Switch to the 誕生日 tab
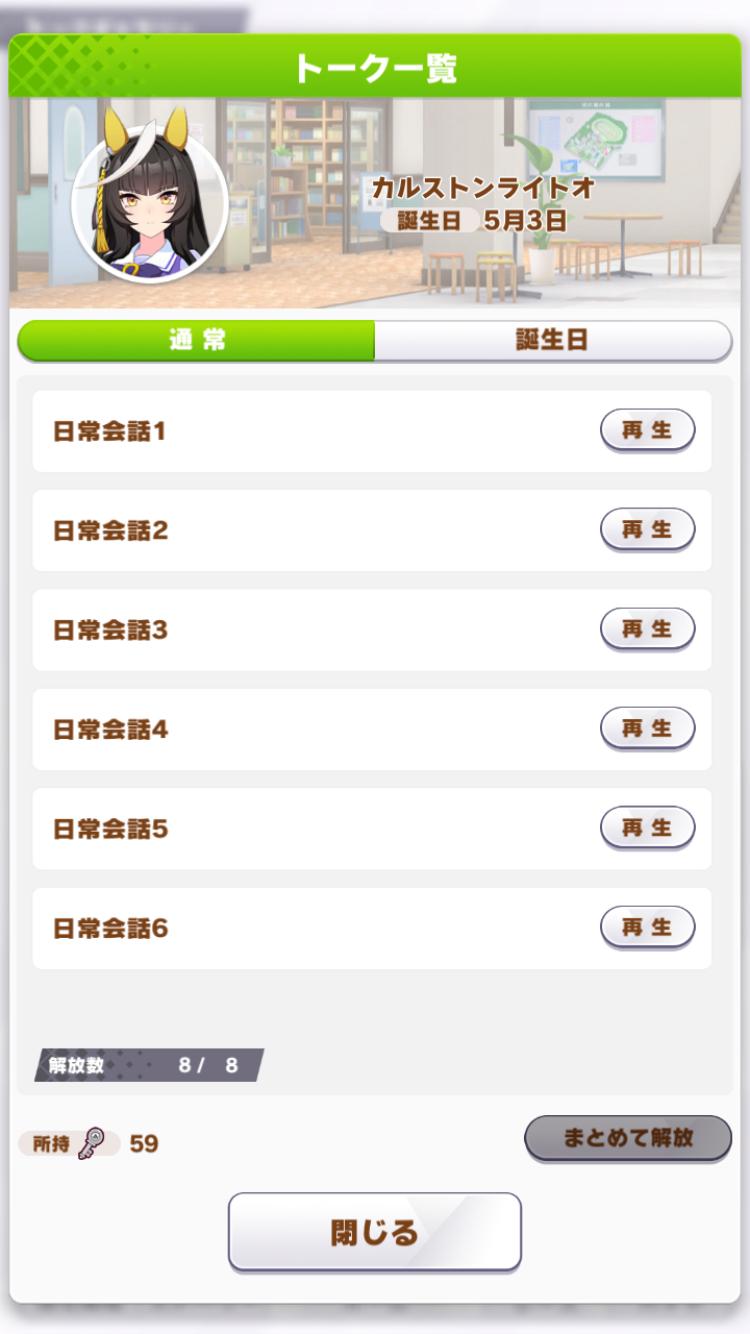The height and width of the screenshot is (1334, 750). coord(552,340)
